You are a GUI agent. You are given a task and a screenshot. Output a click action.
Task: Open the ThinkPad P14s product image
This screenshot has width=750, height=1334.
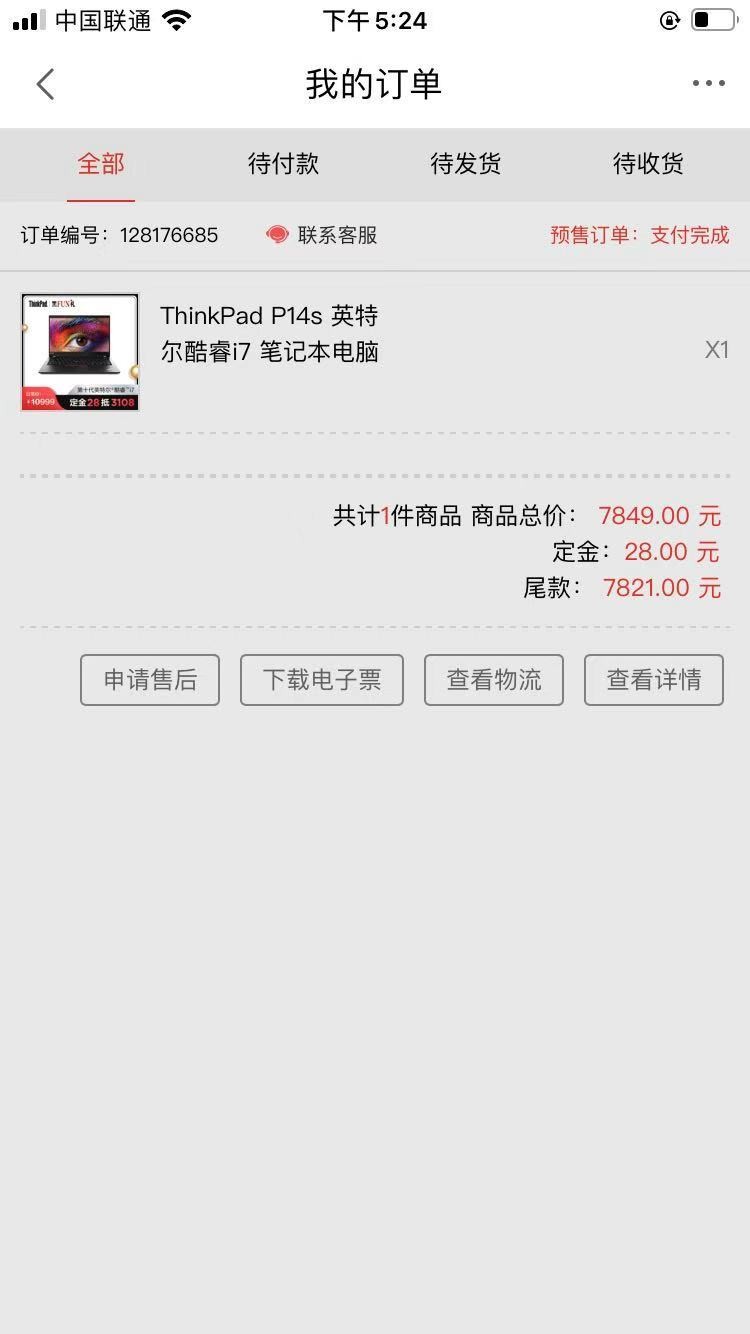click(80, 351)
